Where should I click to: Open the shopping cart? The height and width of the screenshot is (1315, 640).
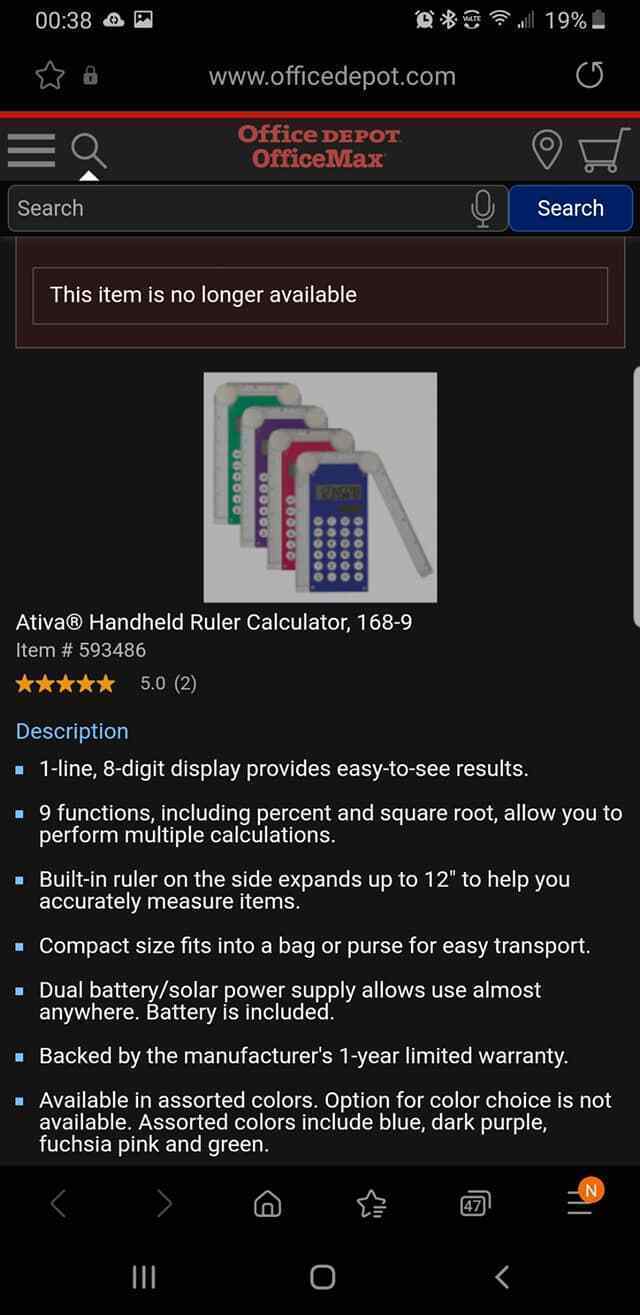point(603,150)
